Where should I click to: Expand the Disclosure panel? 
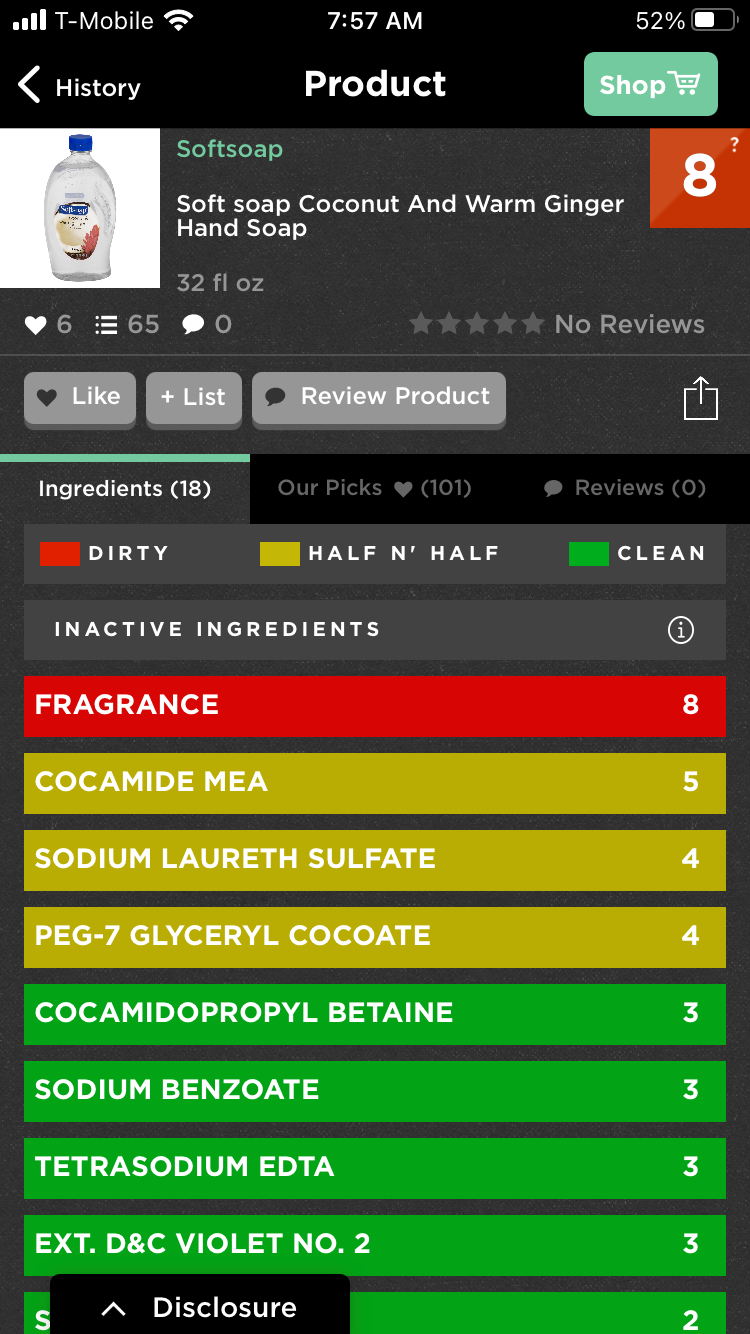(x=200, y=1305)
